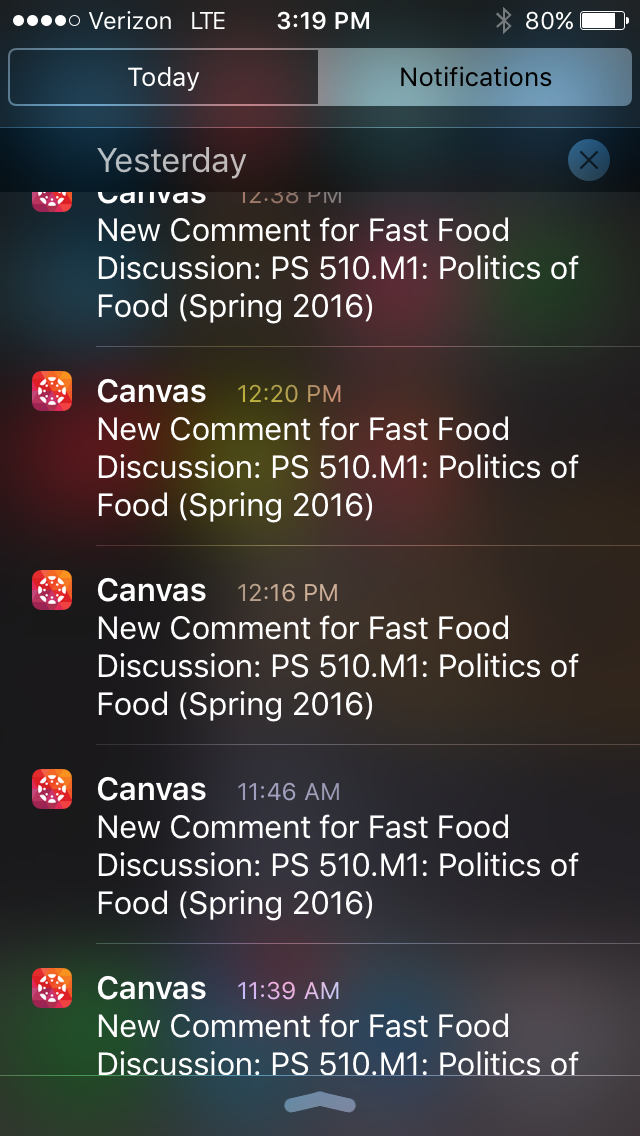This screenshot has height=1136, width=640.
Task: Open the Canvas notification from 11:39 AM
Action: pyautogui.click(x=320, y=1011)
